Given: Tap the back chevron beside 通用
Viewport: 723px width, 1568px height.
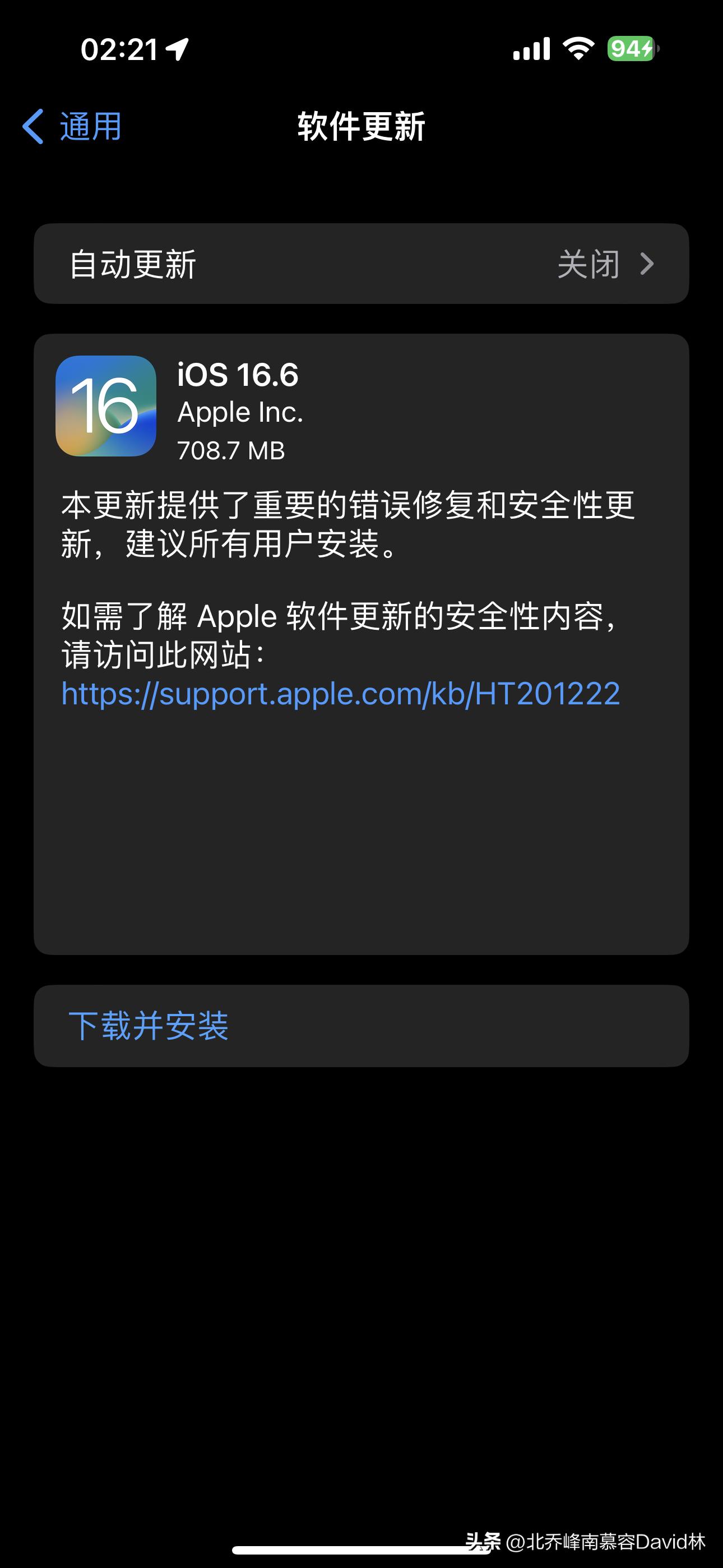Looking at the screenshot, I should pos(34,127).
